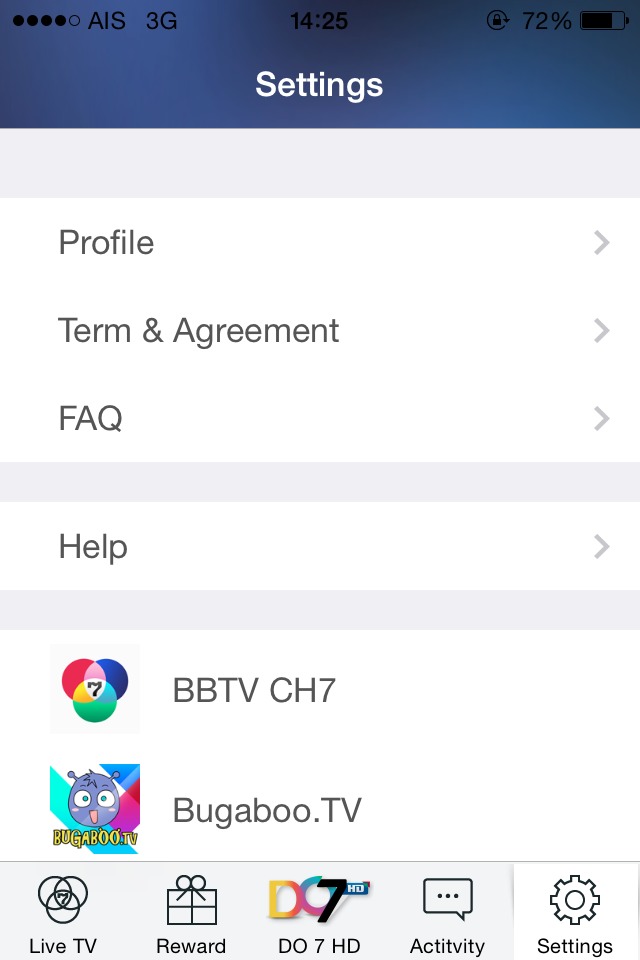Go to the Reward tab
Viewport: 640px width, 960px height.
pos(191,912)
